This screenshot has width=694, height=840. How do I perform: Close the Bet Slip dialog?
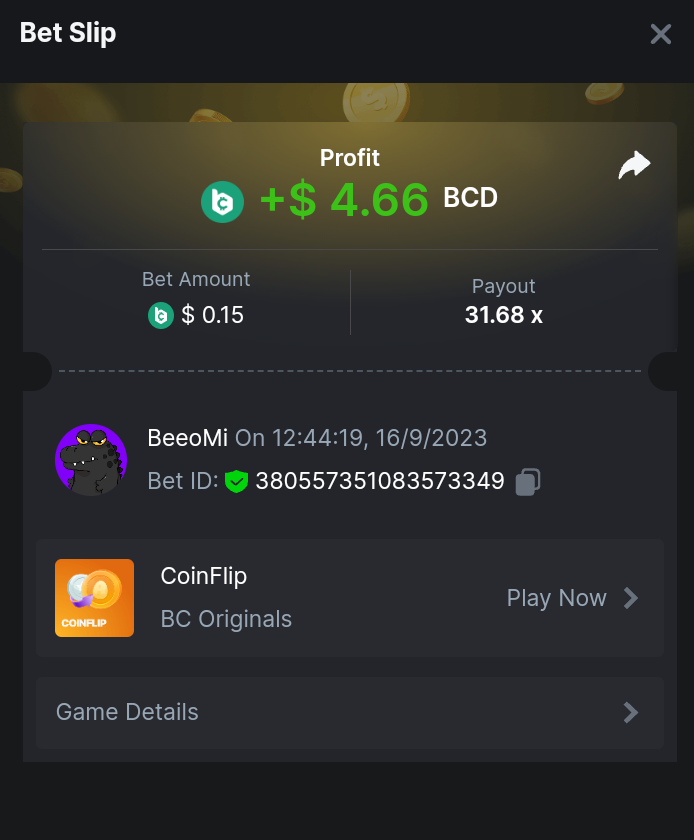[660, 35]
